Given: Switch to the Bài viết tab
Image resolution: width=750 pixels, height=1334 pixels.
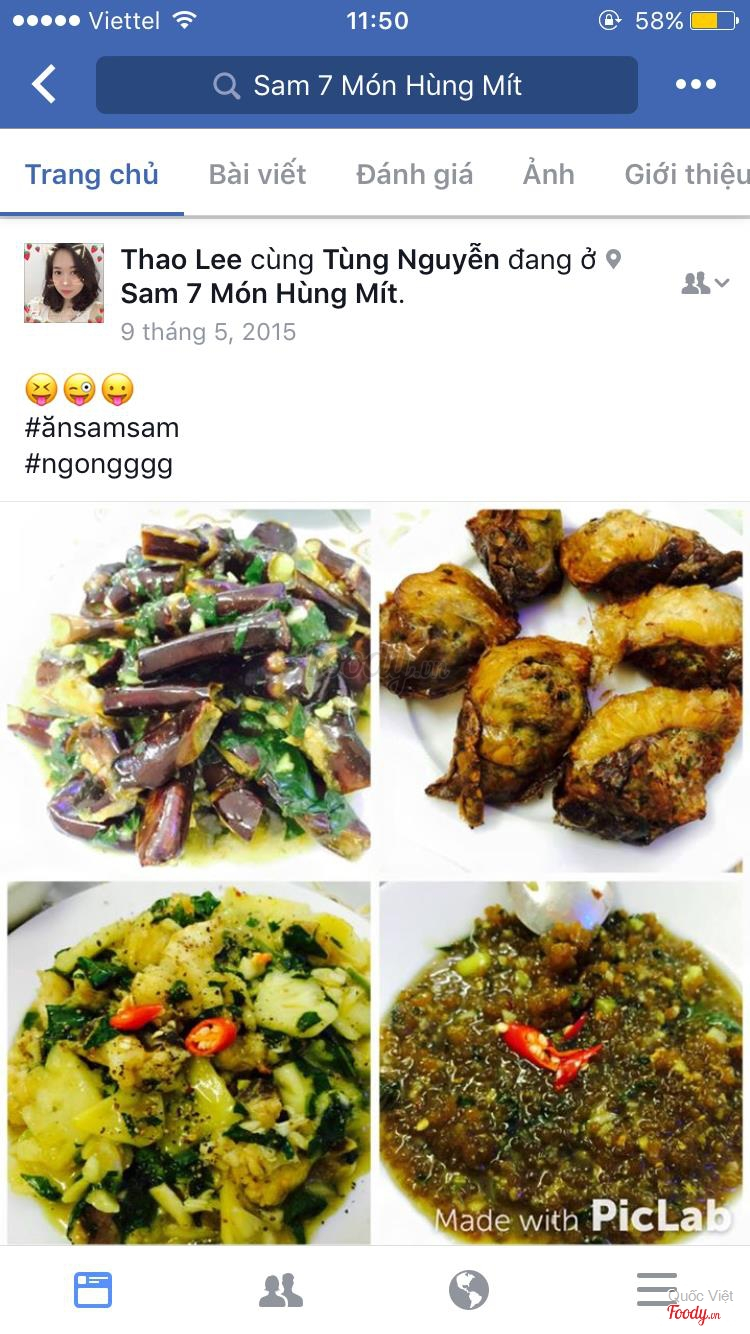Looking at the screenshot, I should [x=257, y=174].
